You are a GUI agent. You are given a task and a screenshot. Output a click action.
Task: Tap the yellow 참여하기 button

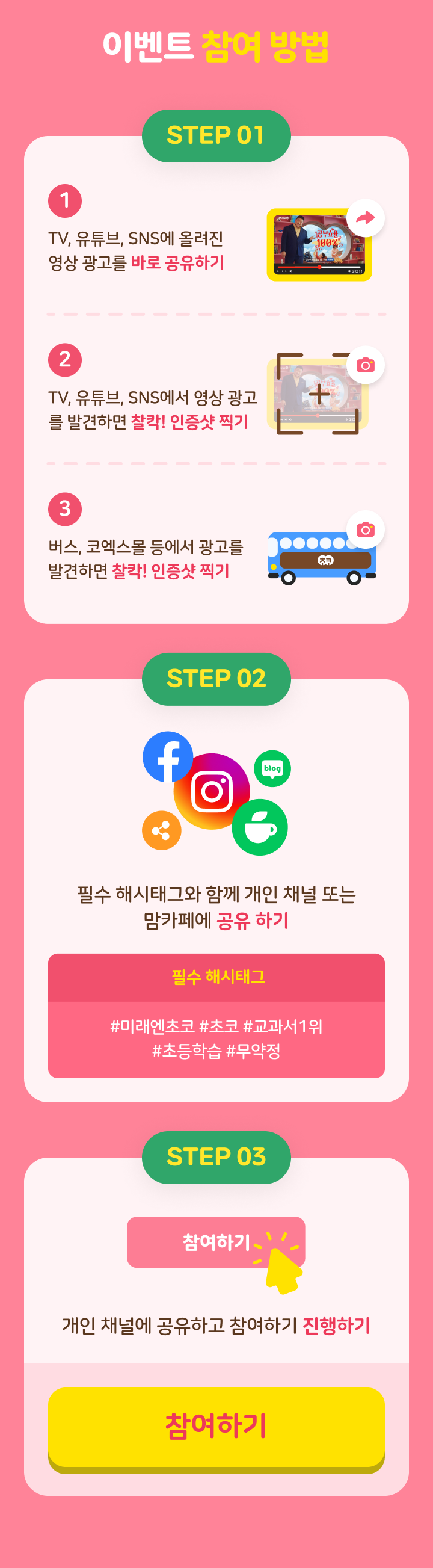click(216, 1426)
